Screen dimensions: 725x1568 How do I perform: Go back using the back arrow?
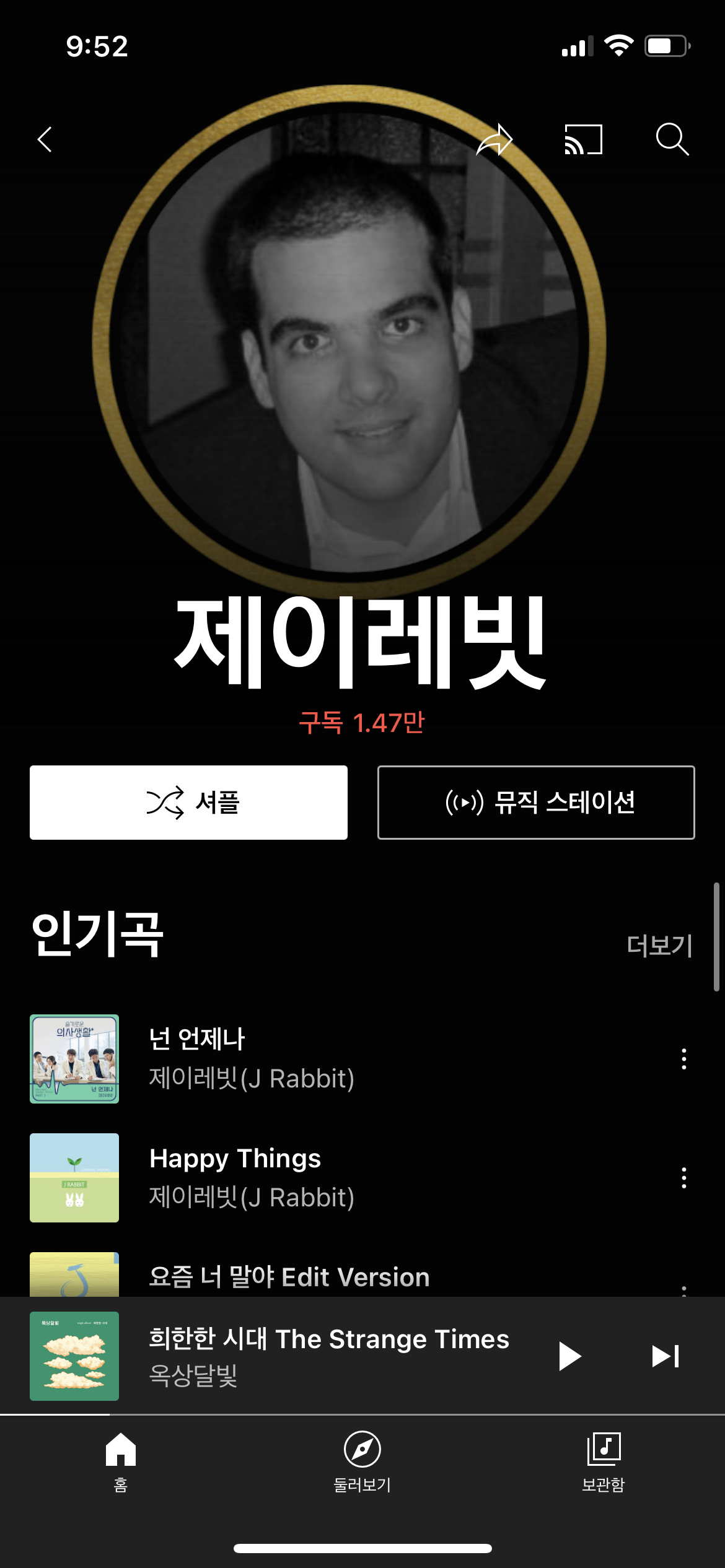click(x=45, y=139)
